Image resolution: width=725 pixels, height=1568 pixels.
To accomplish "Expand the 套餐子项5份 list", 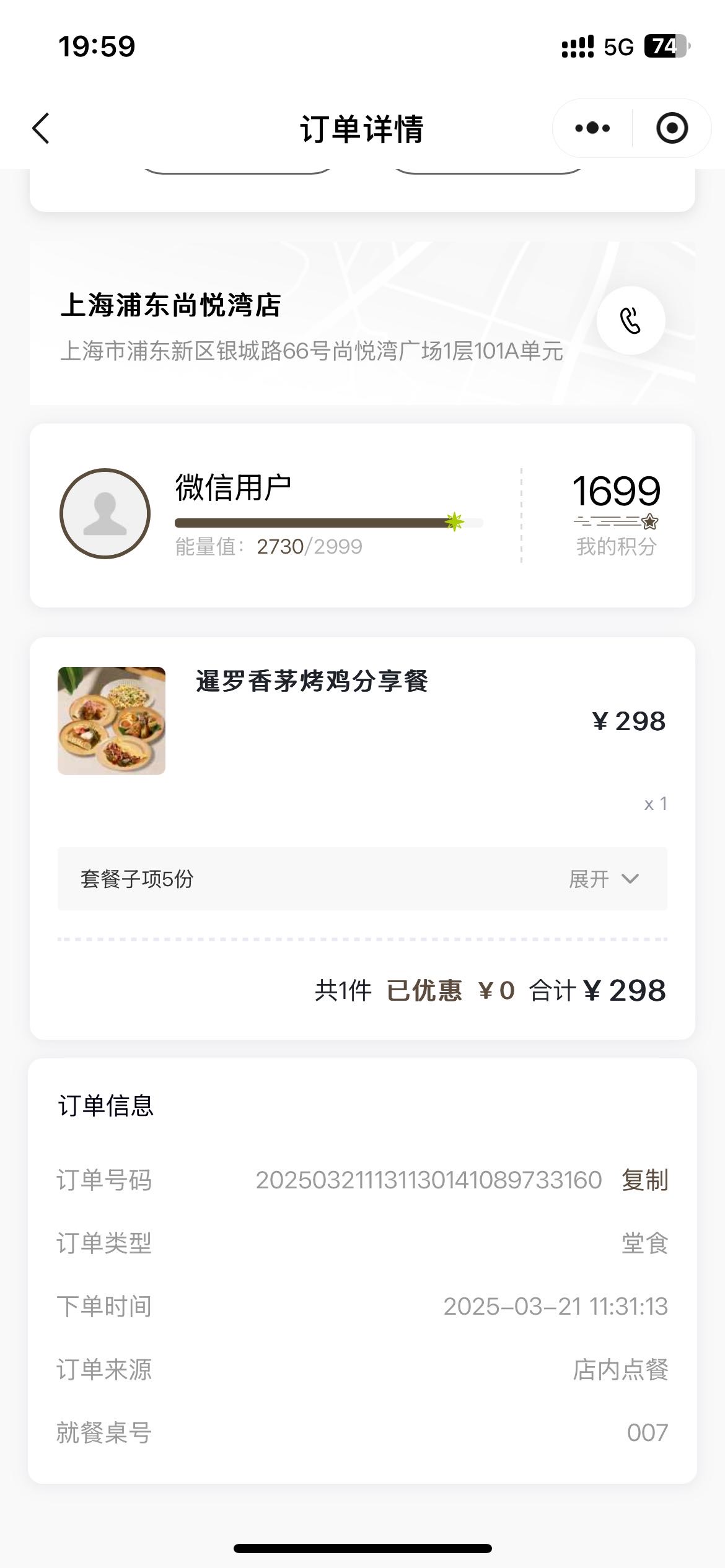I will pyautogui.click(x=362, y=879).
